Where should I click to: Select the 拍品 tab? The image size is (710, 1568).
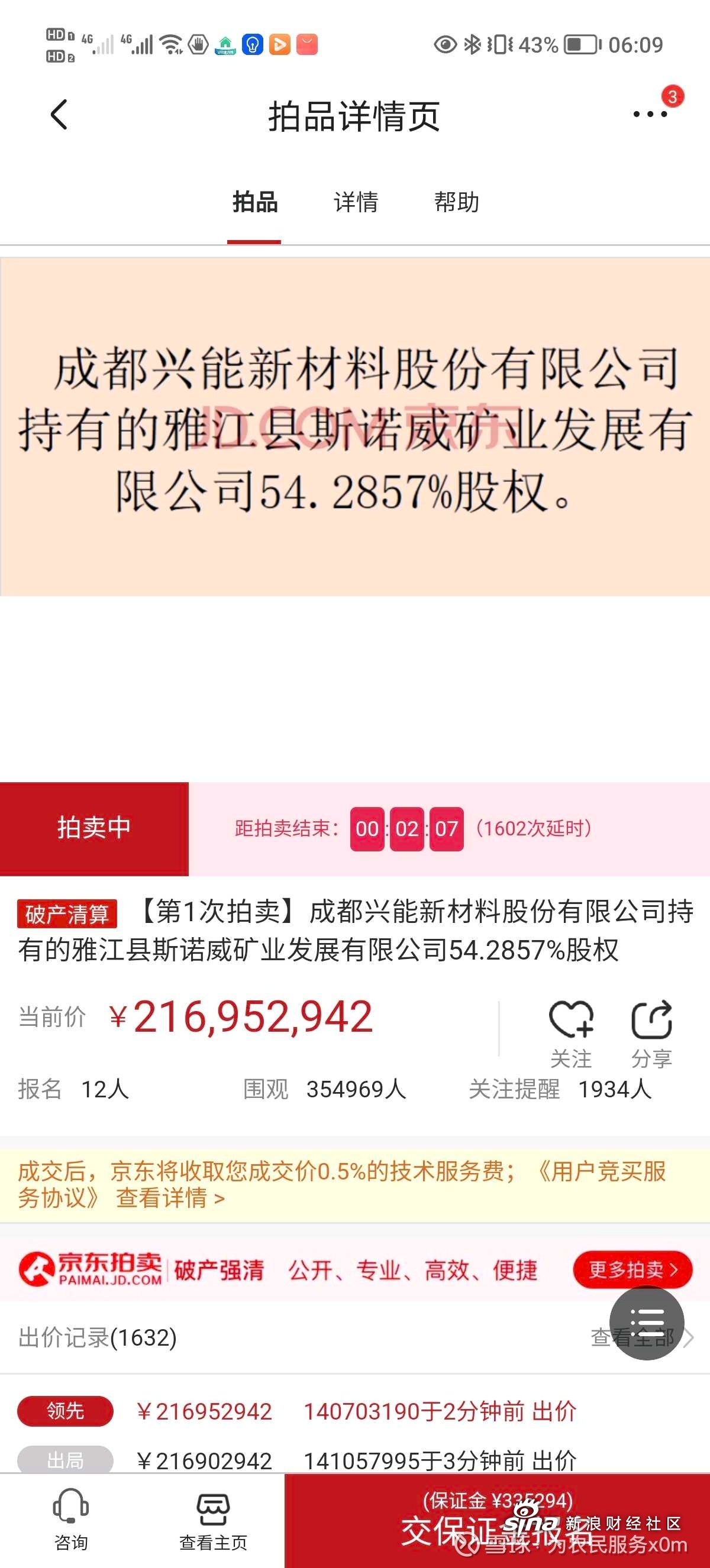254,202
